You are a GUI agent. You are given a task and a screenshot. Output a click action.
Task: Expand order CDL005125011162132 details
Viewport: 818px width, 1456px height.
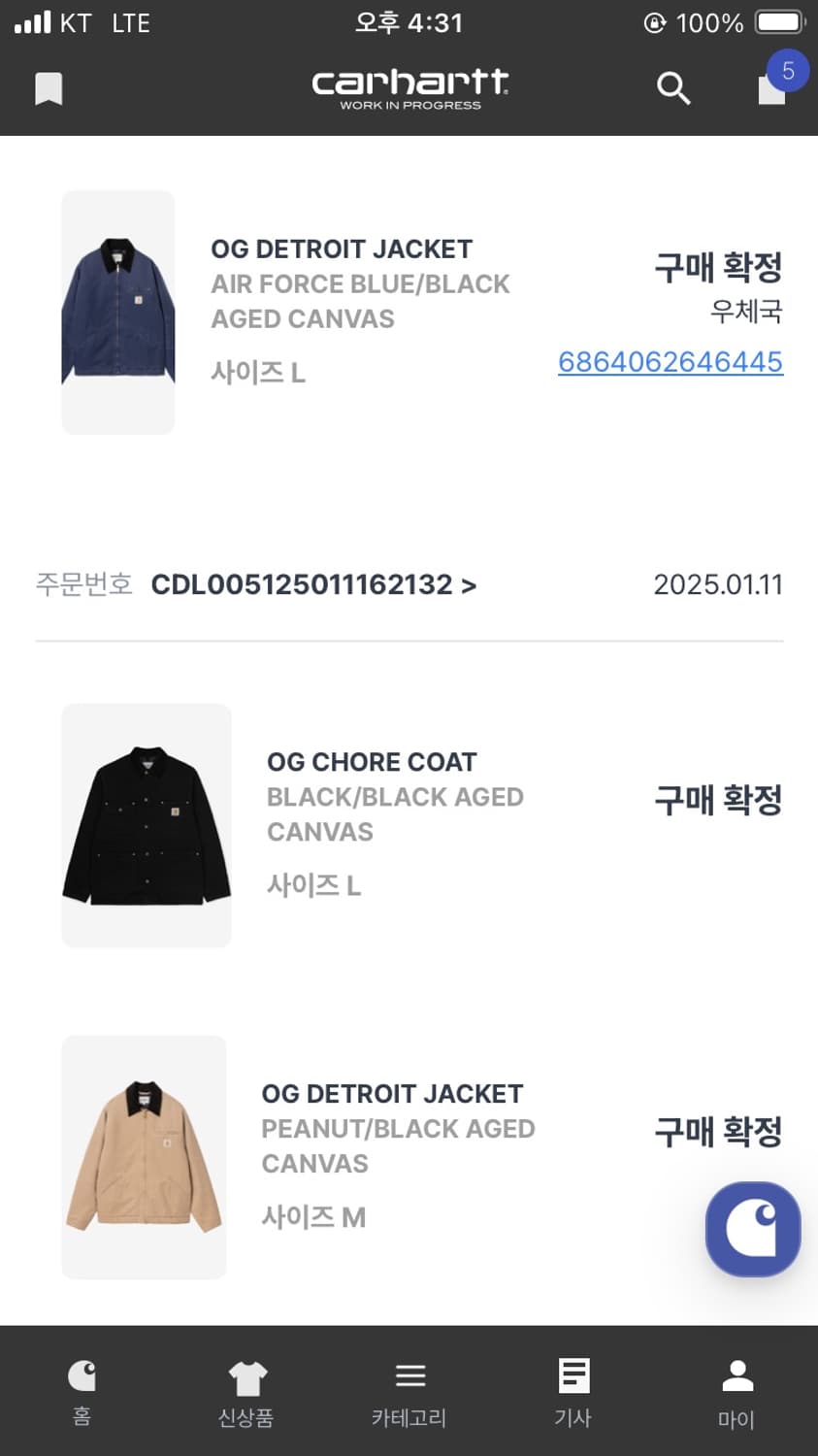(313, 584)
